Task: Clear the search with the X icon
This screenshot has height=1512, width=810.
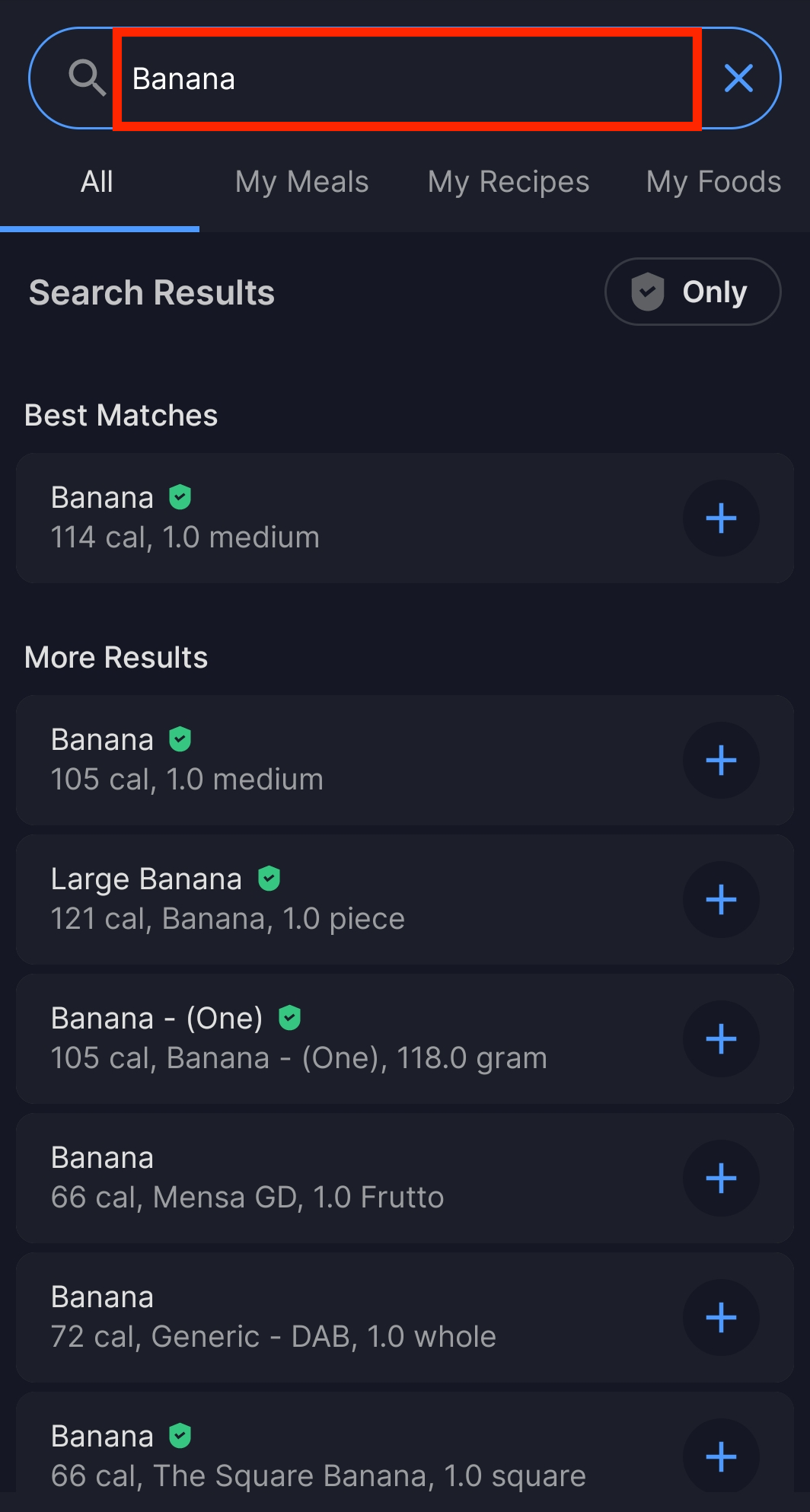Action: click(738, 78)
